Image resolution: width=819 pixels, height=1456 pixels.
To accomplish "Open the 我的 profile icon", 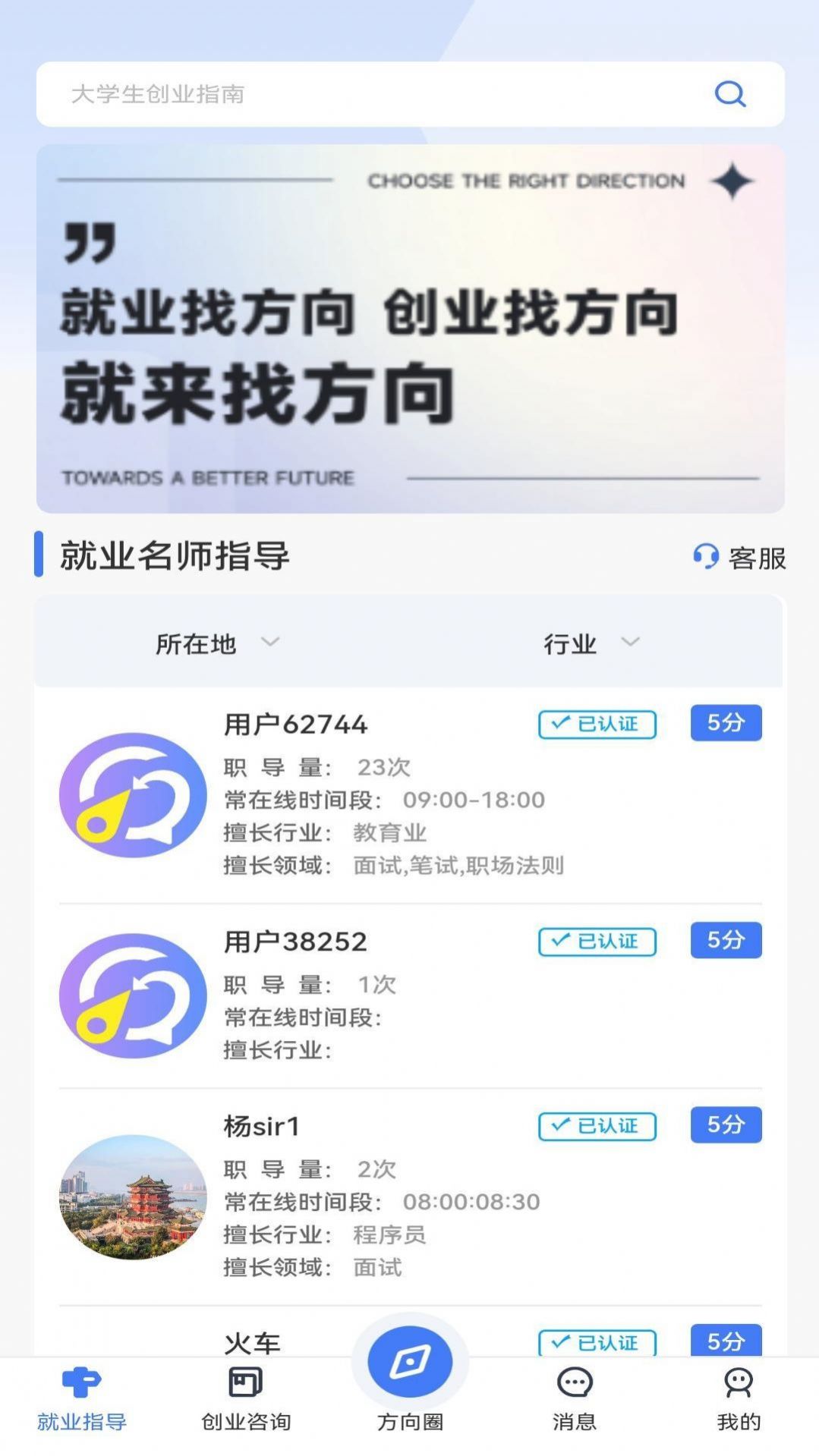I will coord(736,1382).
